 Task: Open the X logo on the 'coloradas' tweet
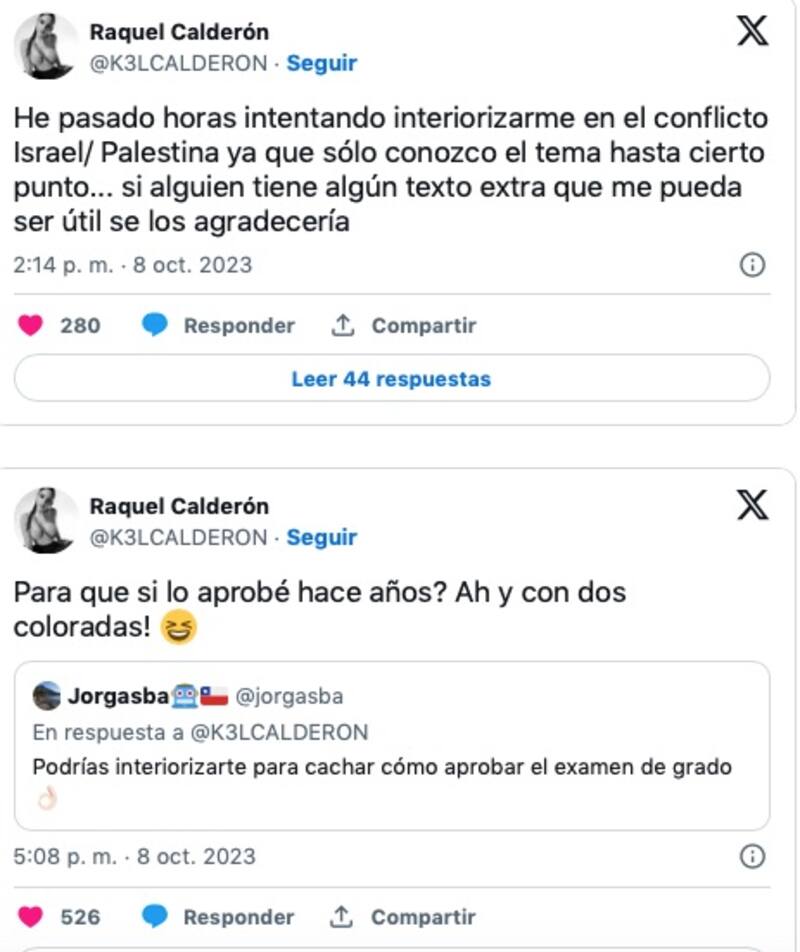pyautogui.click(x=752, y=505)
